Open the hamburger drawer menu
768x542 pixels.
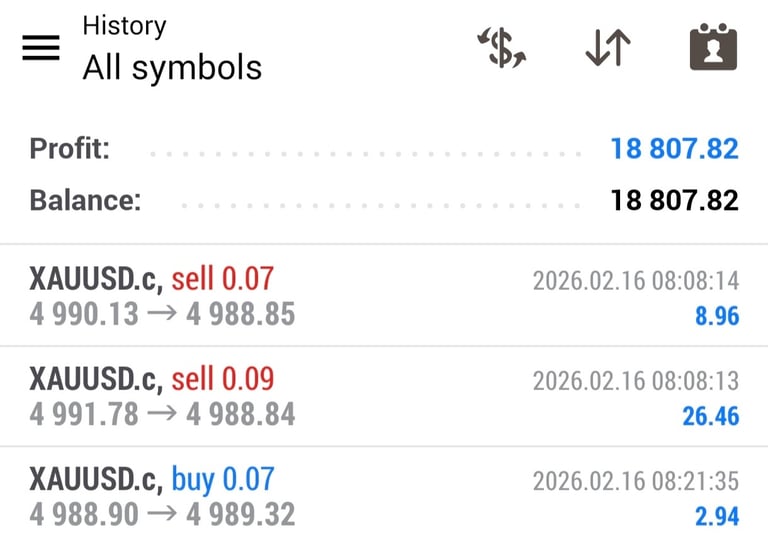point(41,47)
